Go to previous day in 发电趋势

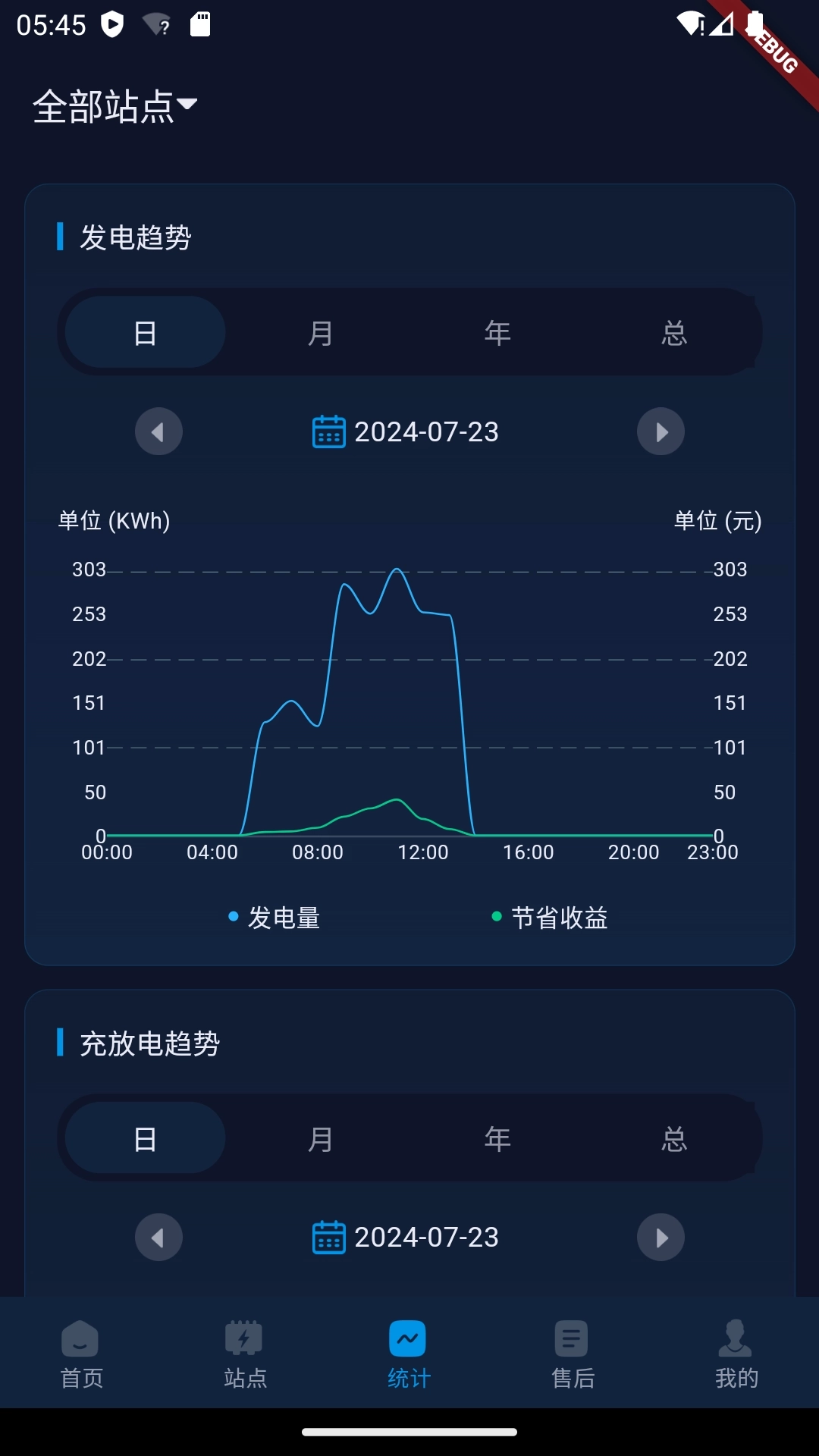click(158, 431)
